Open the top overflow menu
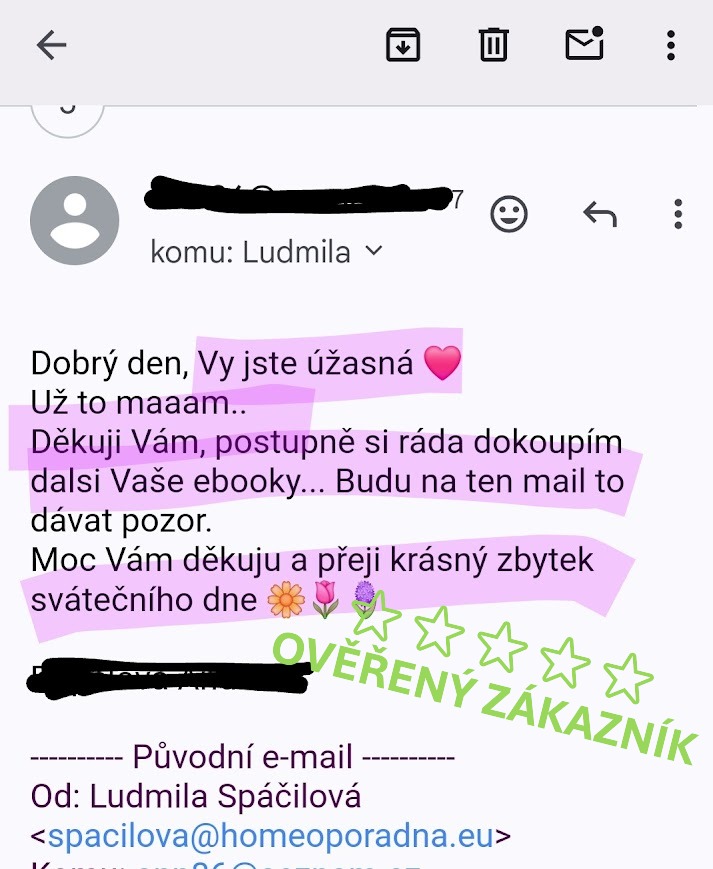The height and width of the screenshot is (869, 713). coord(671,45)
